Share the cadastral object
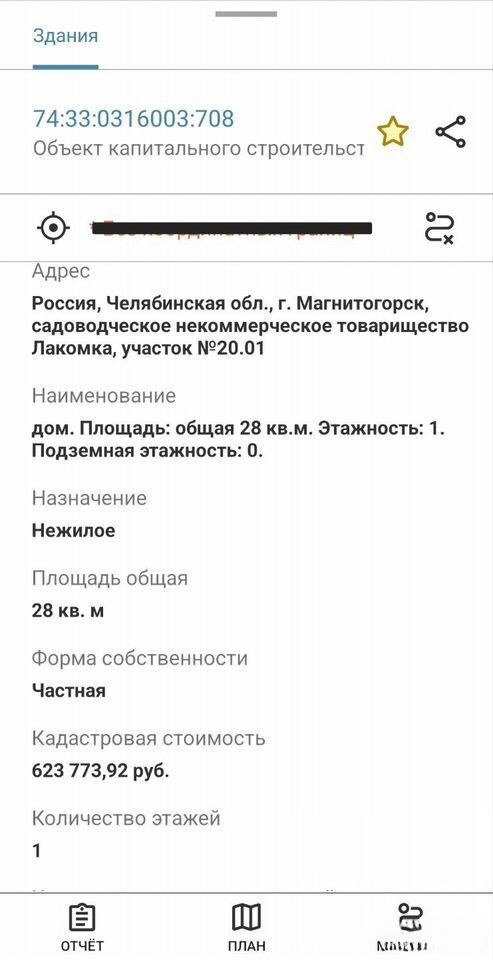 pos(451,132)
